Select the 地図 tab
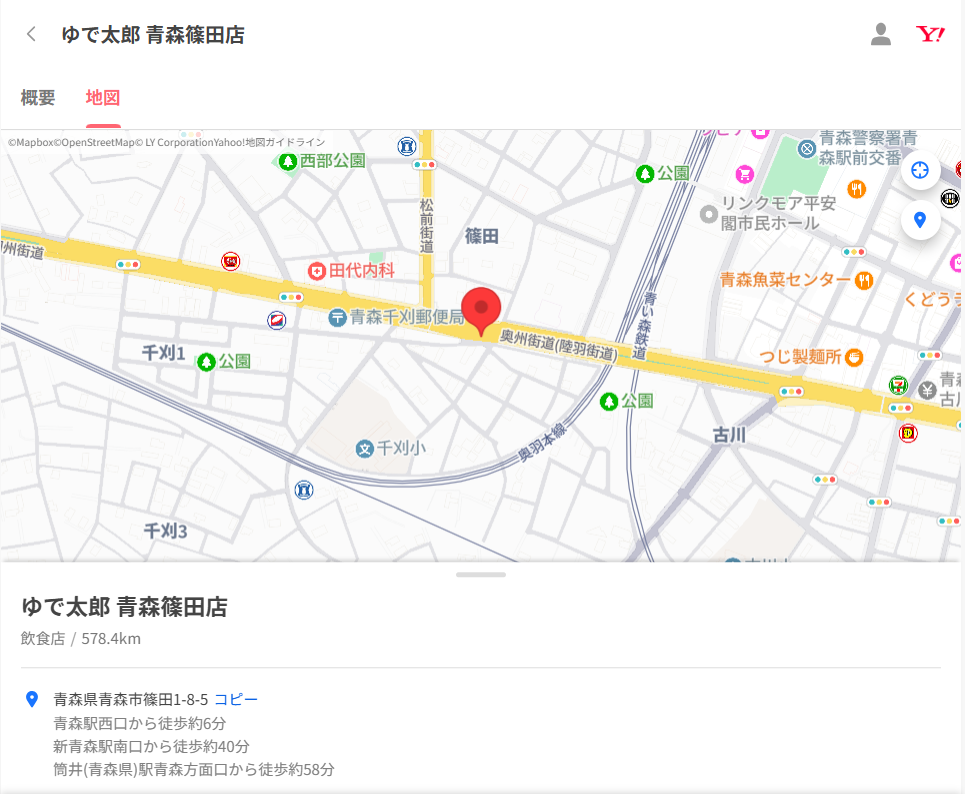Viewport: 965px width, 794px height. (103, 98)
